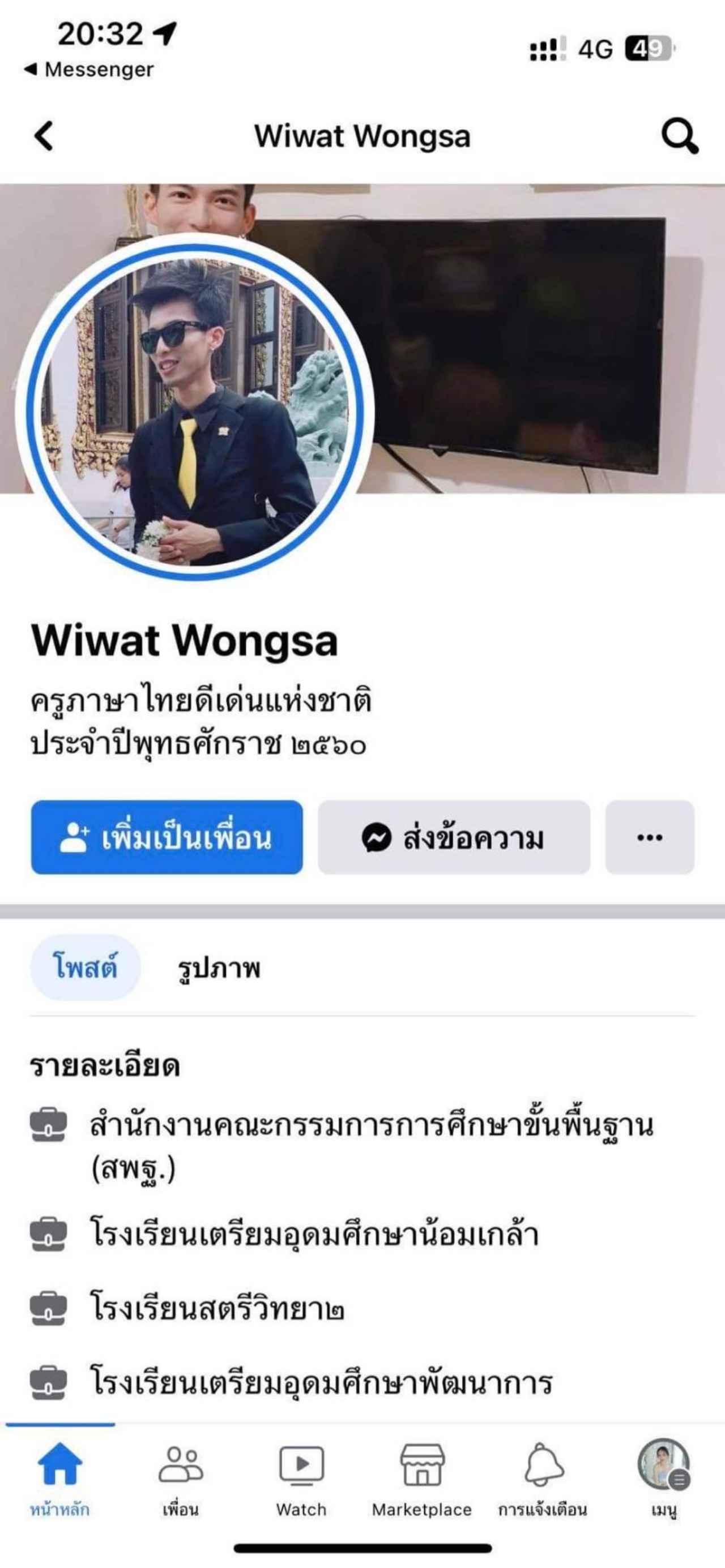Viewport: 725px width, 1568px height.
Task: Open workplace โรงเรียนเตรียมอุดมศึกษาพัฒนาการ
Action: [x=321, y=1382]
